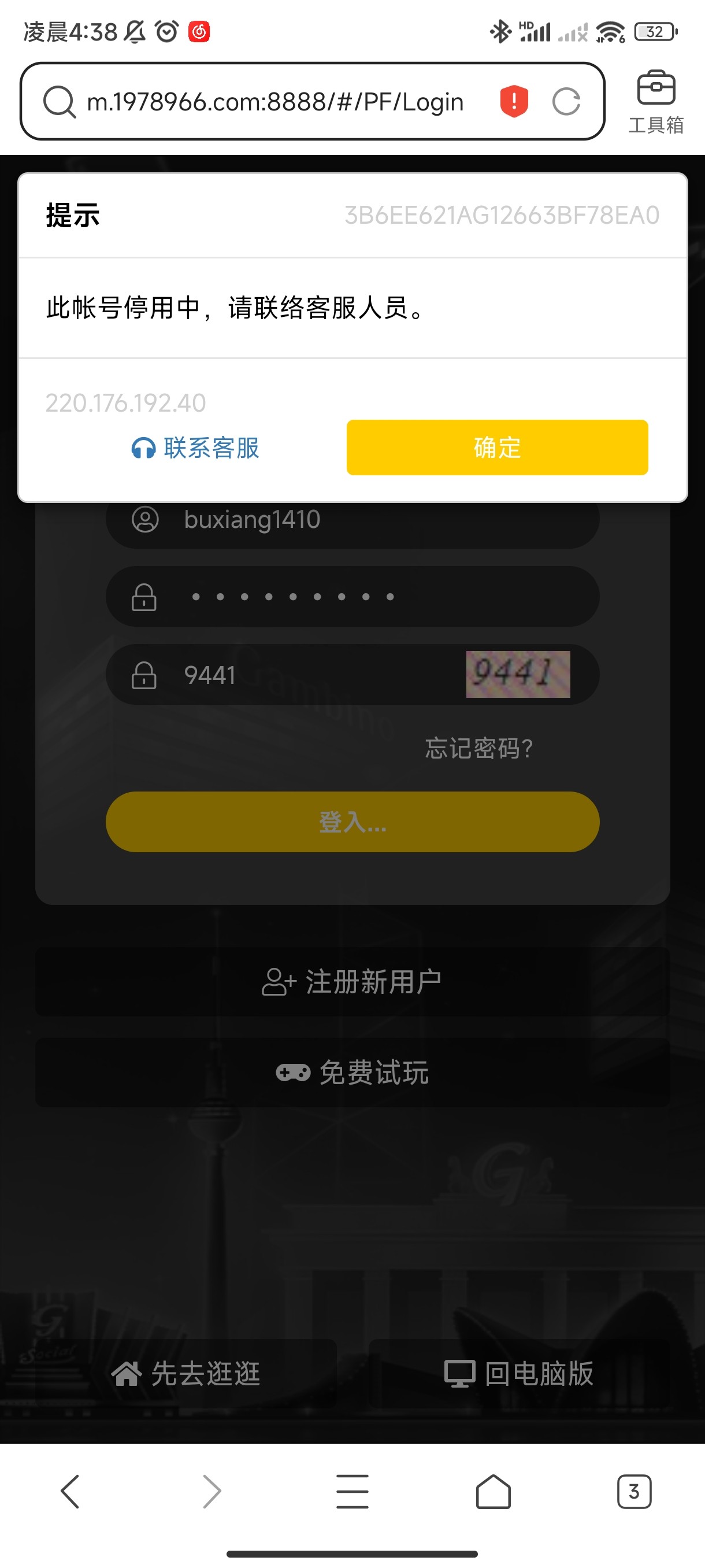The image size is (705, 1568).
Task: Reload the current page
Action: click(x=566, y=102)
